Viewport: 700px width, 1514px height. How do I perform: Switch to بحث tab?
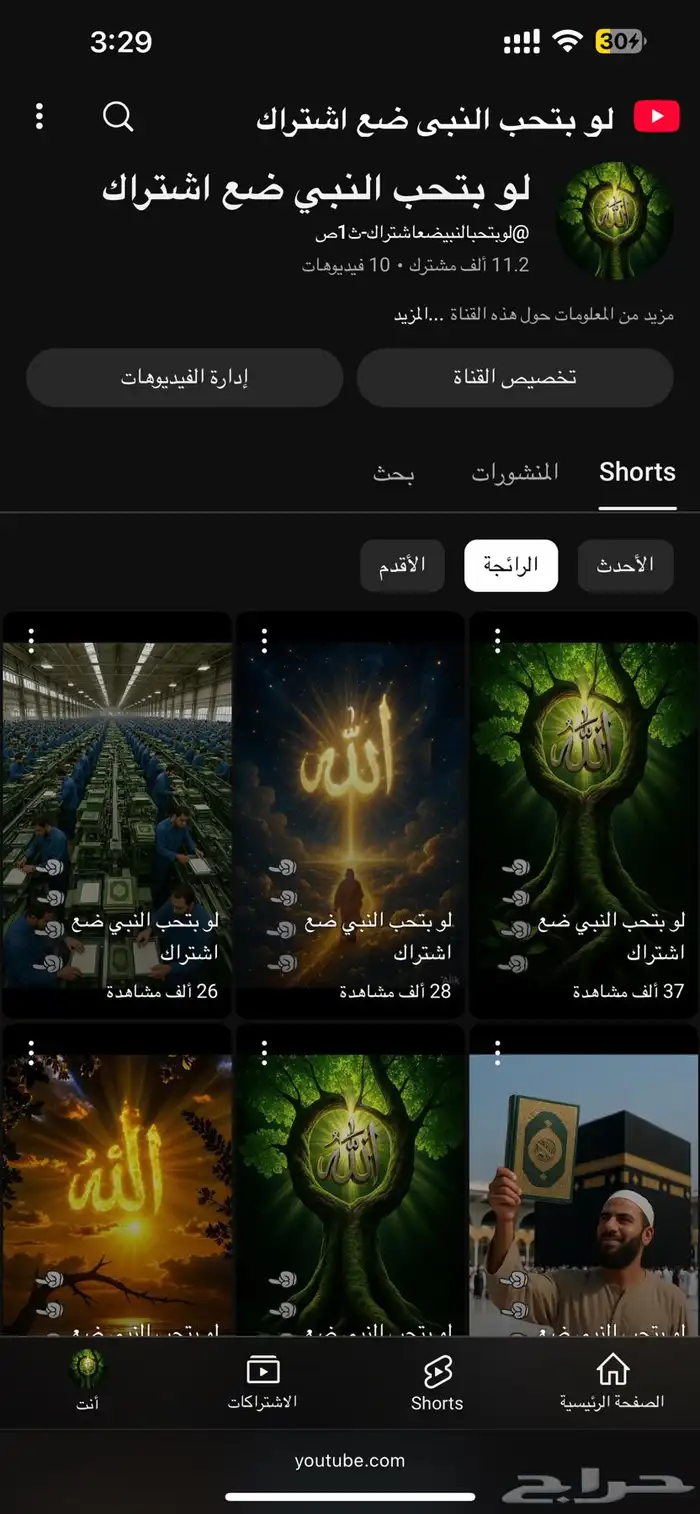[x=394, y=473]
